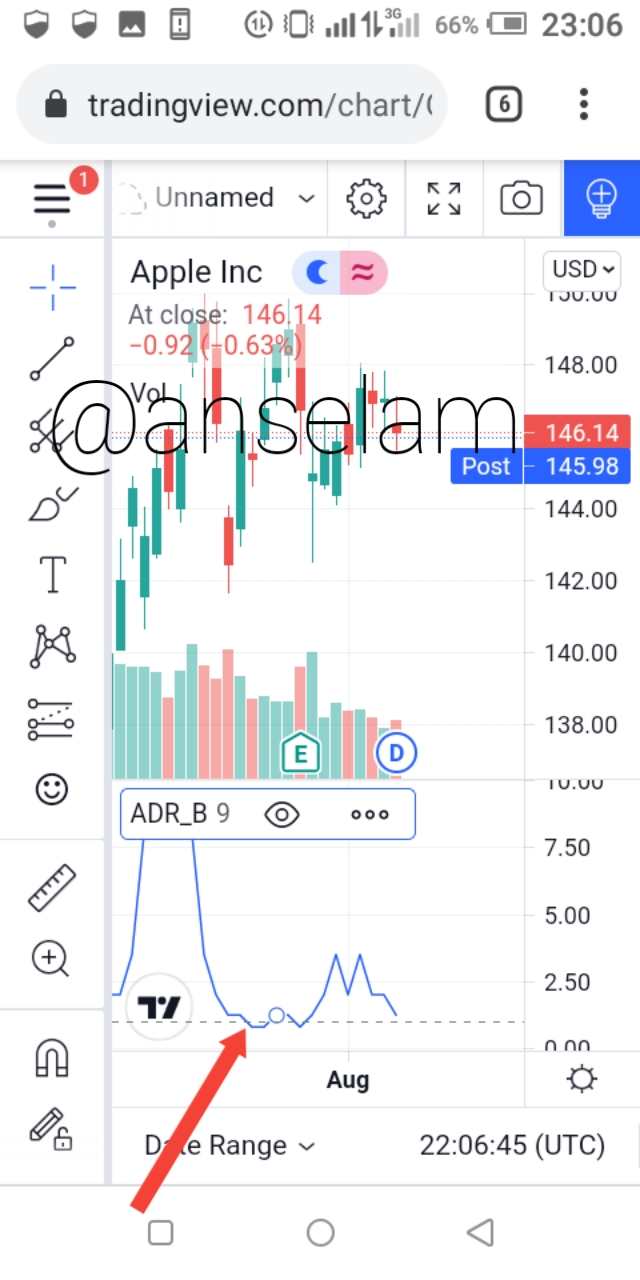Expand the Date Range selector

click(230, 1146)
